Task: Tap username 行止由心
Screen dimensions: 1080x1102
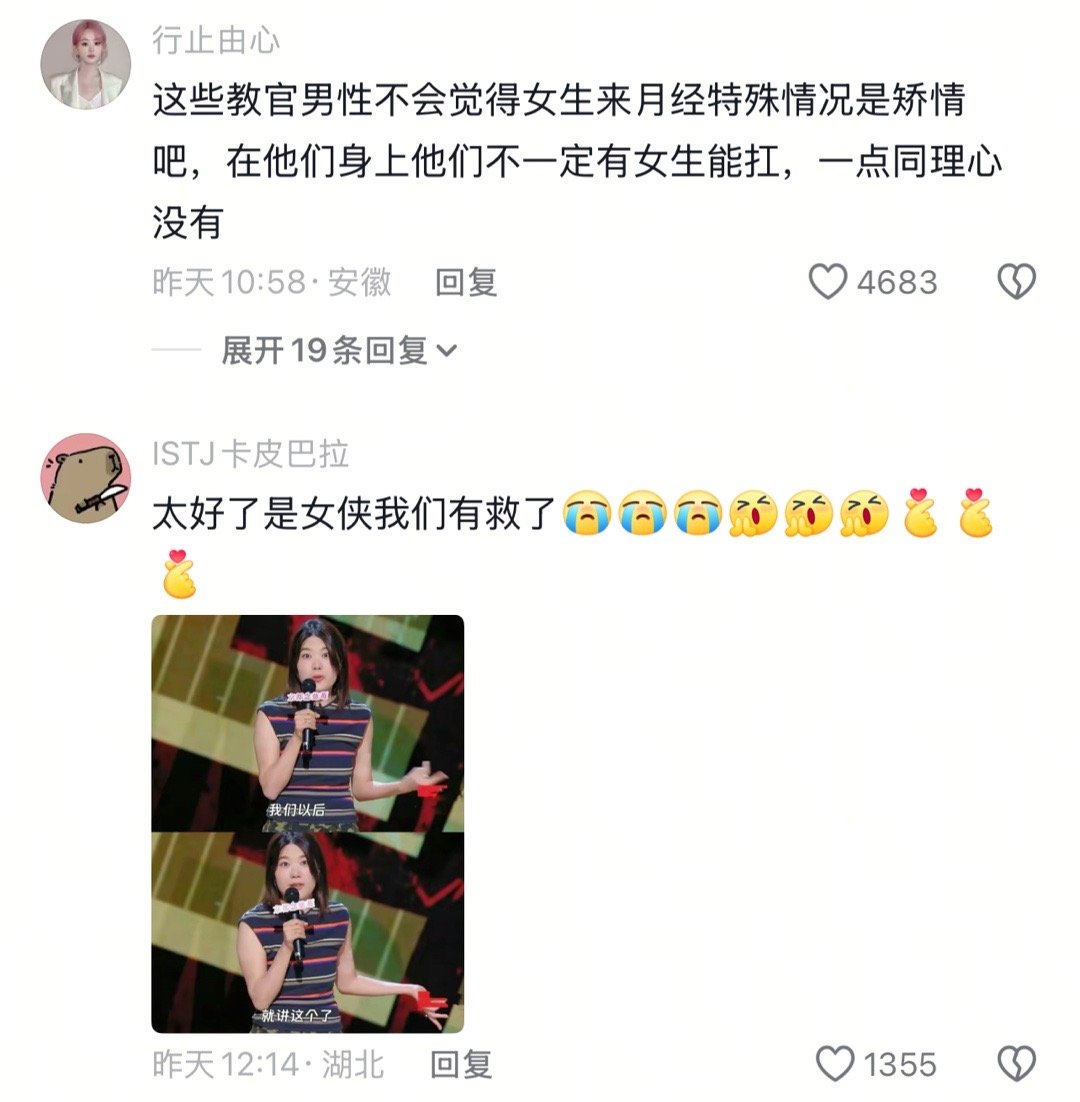Action: coord(216,40)
